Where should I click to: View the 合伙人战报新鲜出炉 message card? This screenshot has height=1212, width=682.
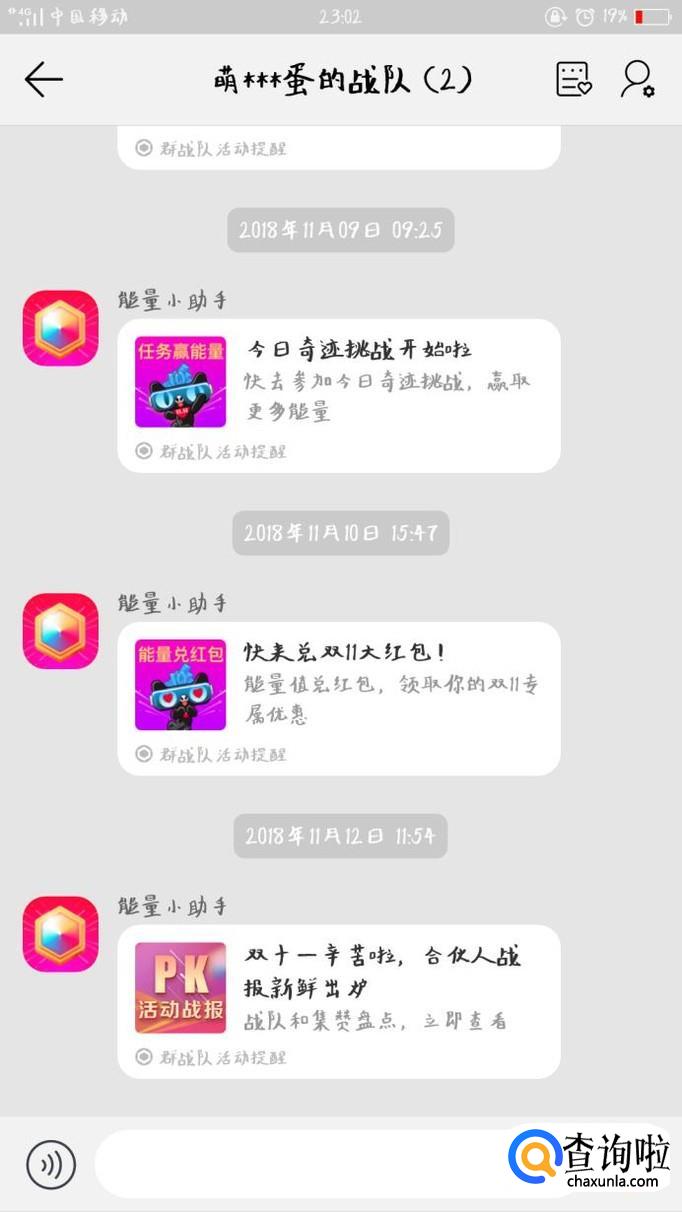pos(339,1001)
